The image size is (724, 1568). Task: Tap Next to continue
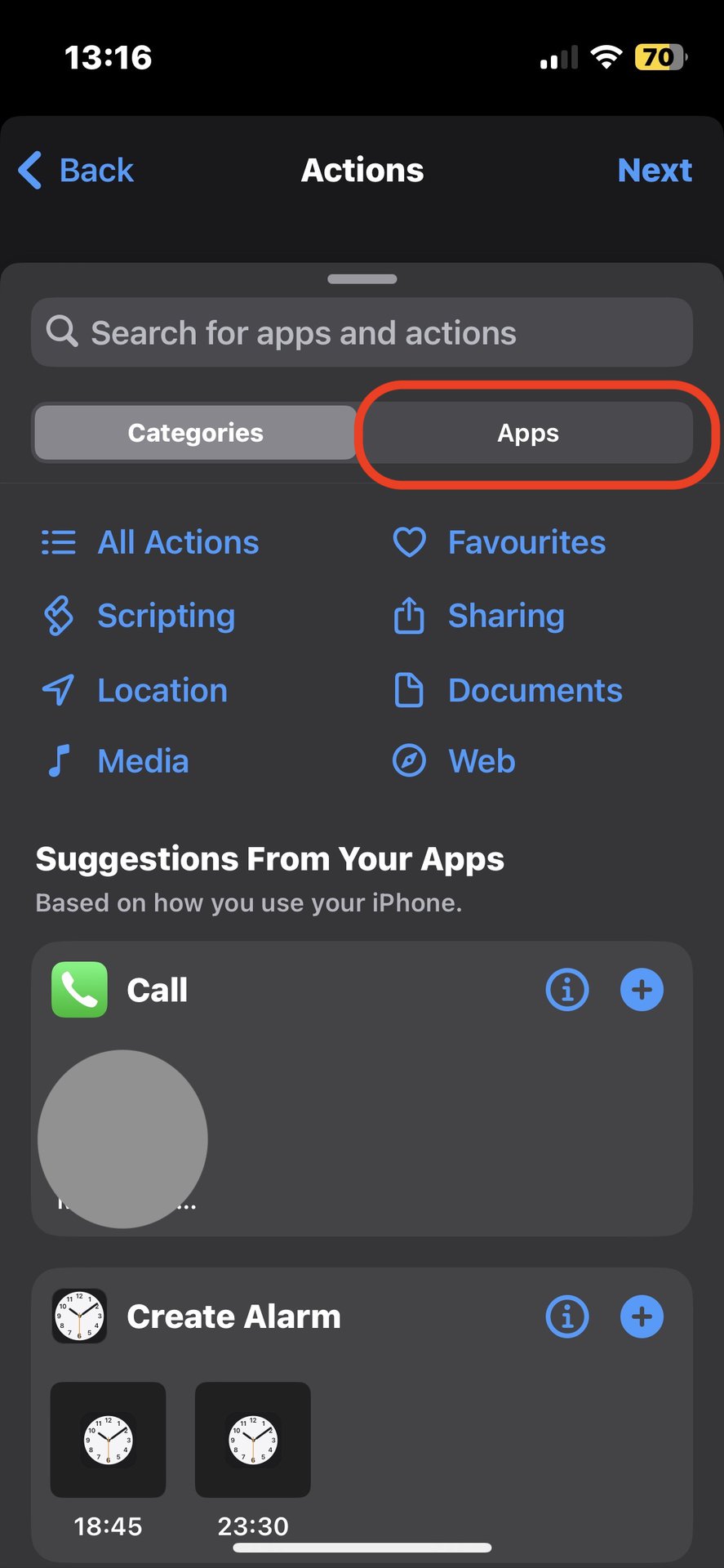(x=654, y=171)
